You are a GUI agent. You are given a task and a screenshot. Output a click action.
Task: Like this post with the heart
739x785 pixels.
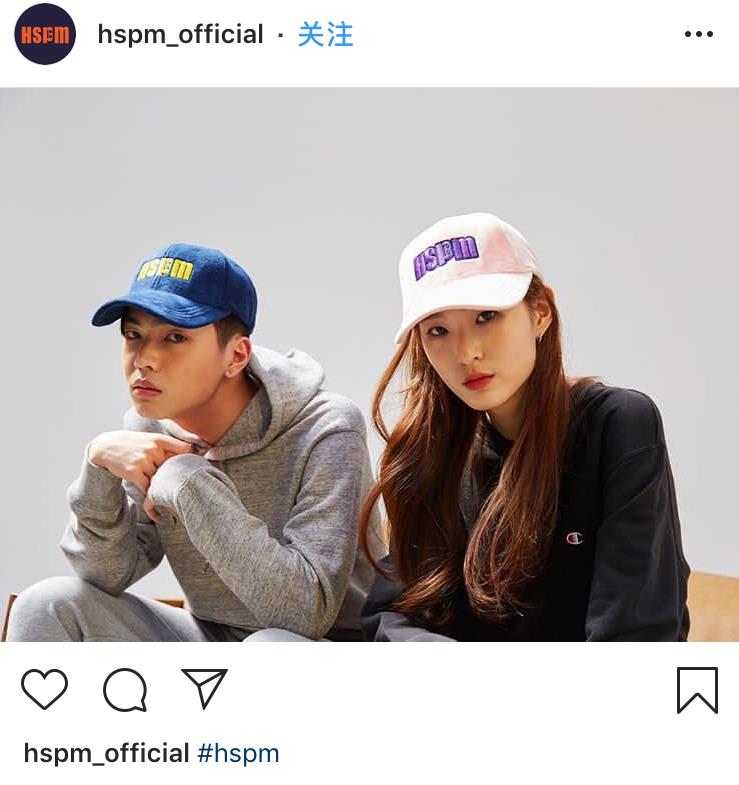click(44, 689)
